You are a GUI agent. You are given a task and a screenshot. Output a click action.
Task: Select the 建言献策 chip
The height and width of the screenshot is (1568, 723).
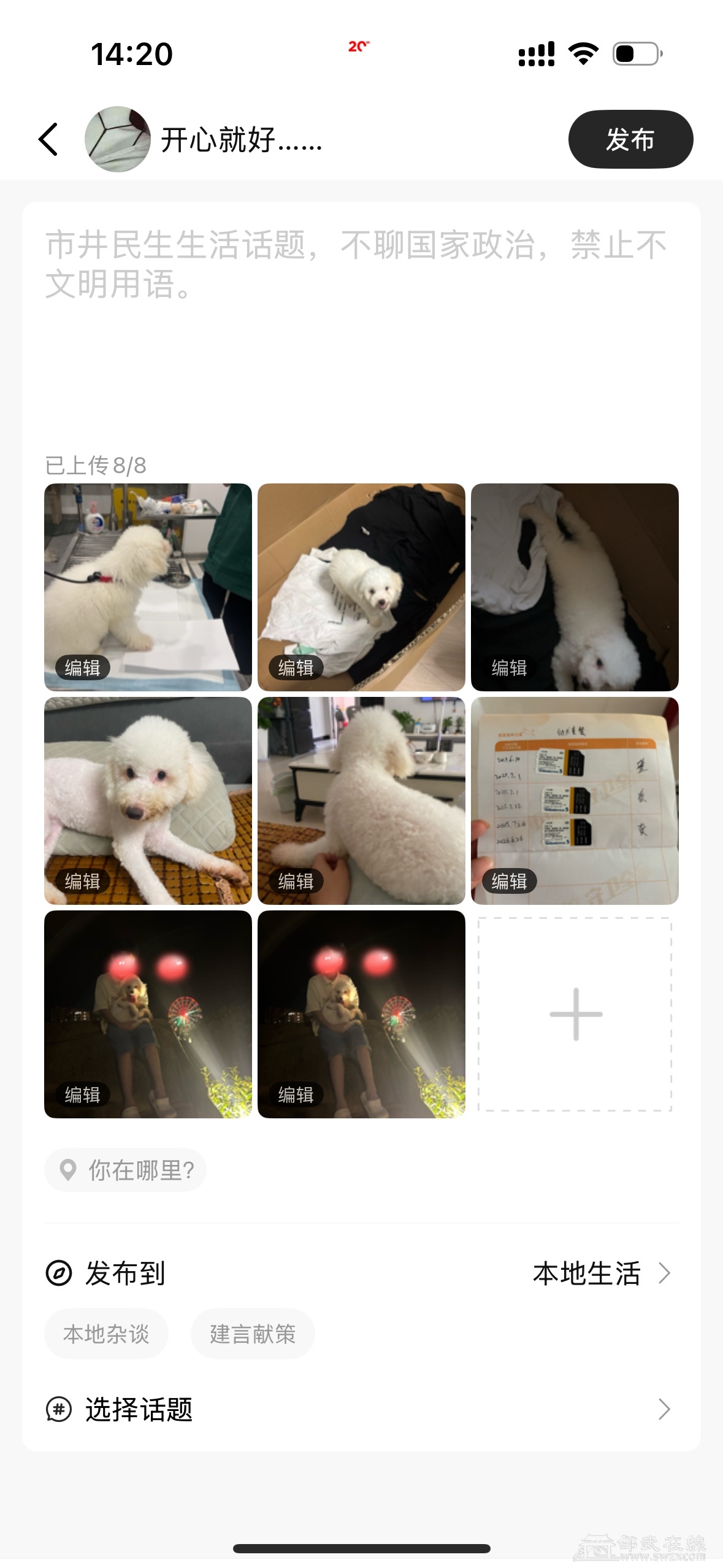coord(253,1334)
